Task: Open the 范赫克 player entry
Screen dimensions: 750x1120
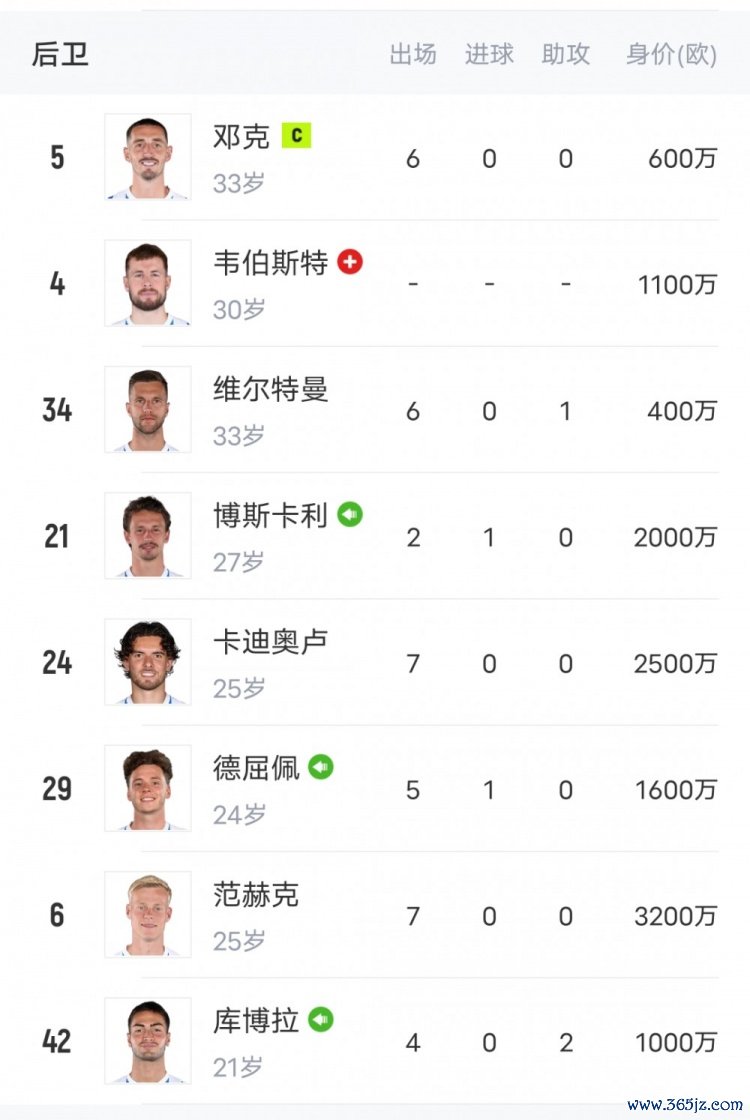Action: (256, 894)
